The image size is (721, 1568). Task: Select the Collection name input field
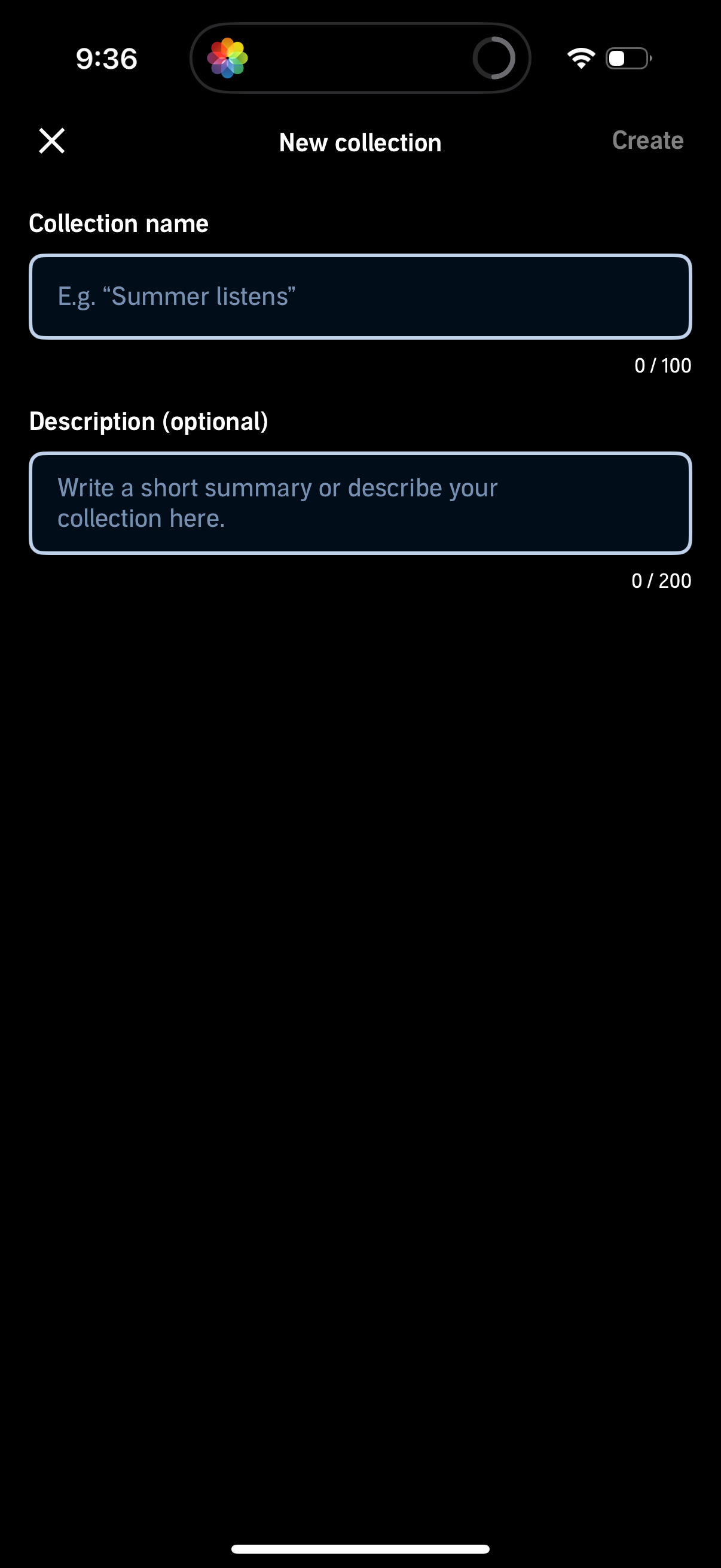[360, 297]
